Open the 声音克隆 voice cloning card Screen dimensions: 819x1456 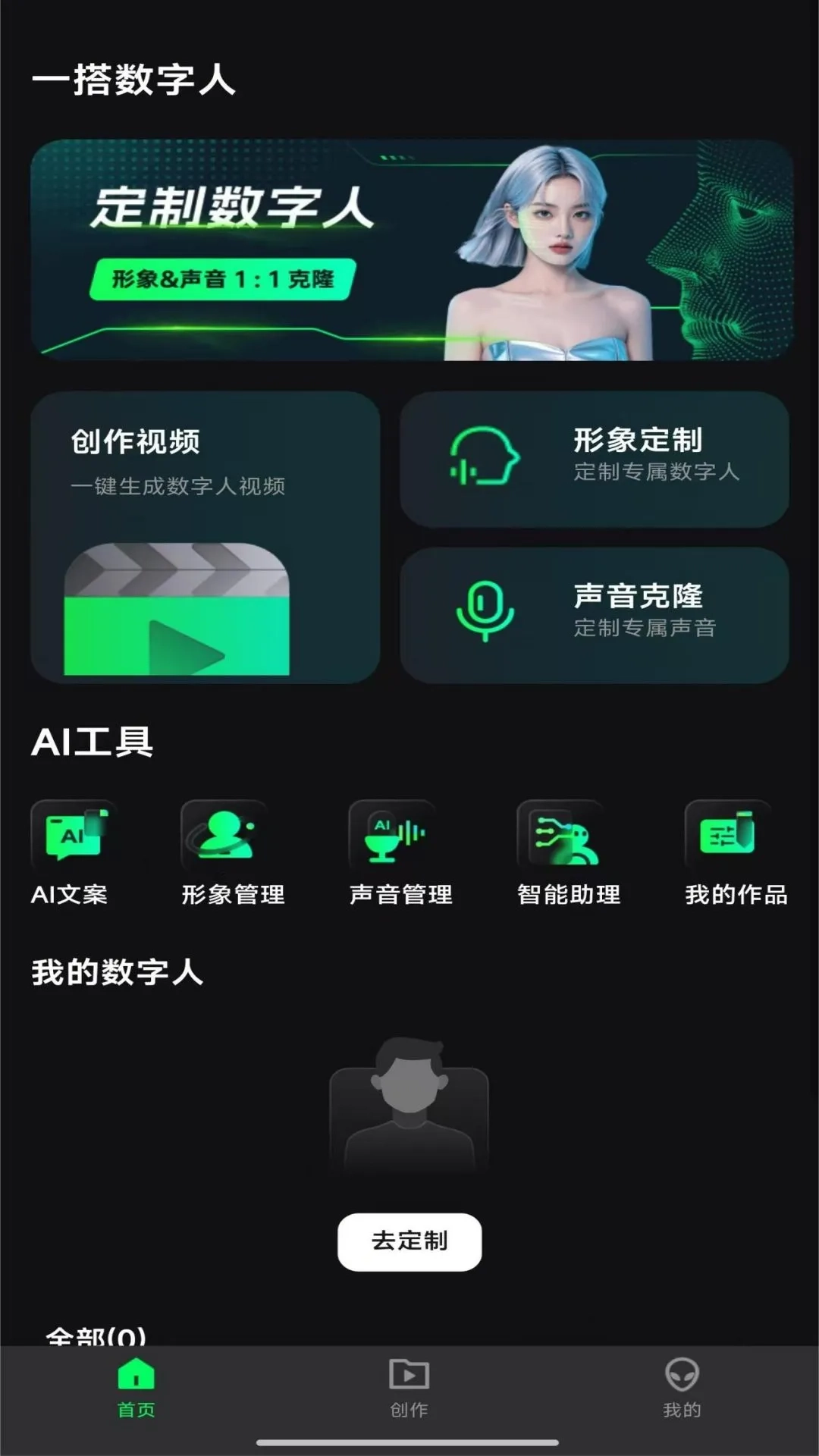pyautogui.click(x=595, y=615)
